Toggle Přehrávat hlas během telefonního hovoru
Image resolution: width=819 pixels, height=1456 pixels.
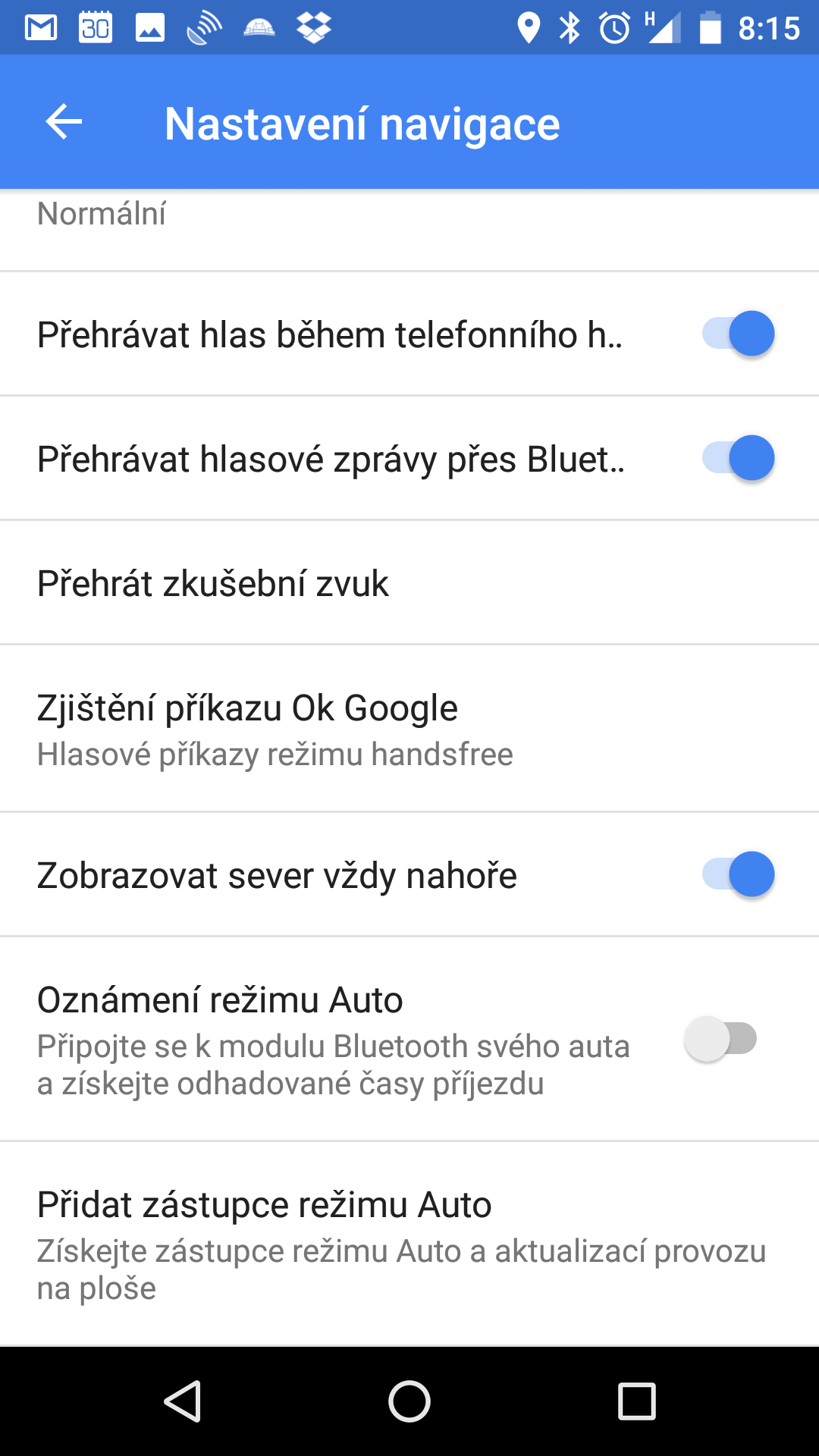[737, 334]
